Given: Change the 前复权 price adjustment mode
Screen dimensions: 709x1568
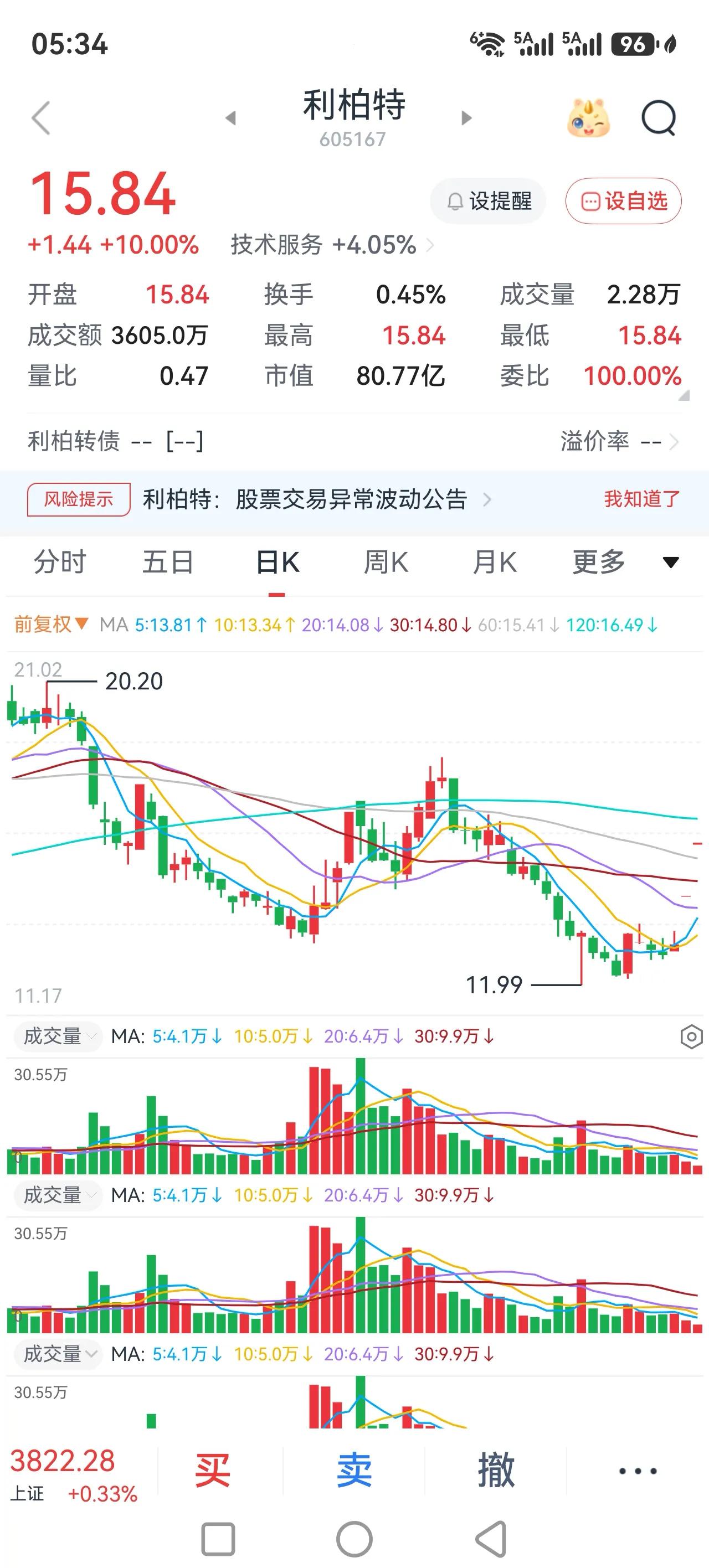Looking at the screenshot, I should [51, 625].
